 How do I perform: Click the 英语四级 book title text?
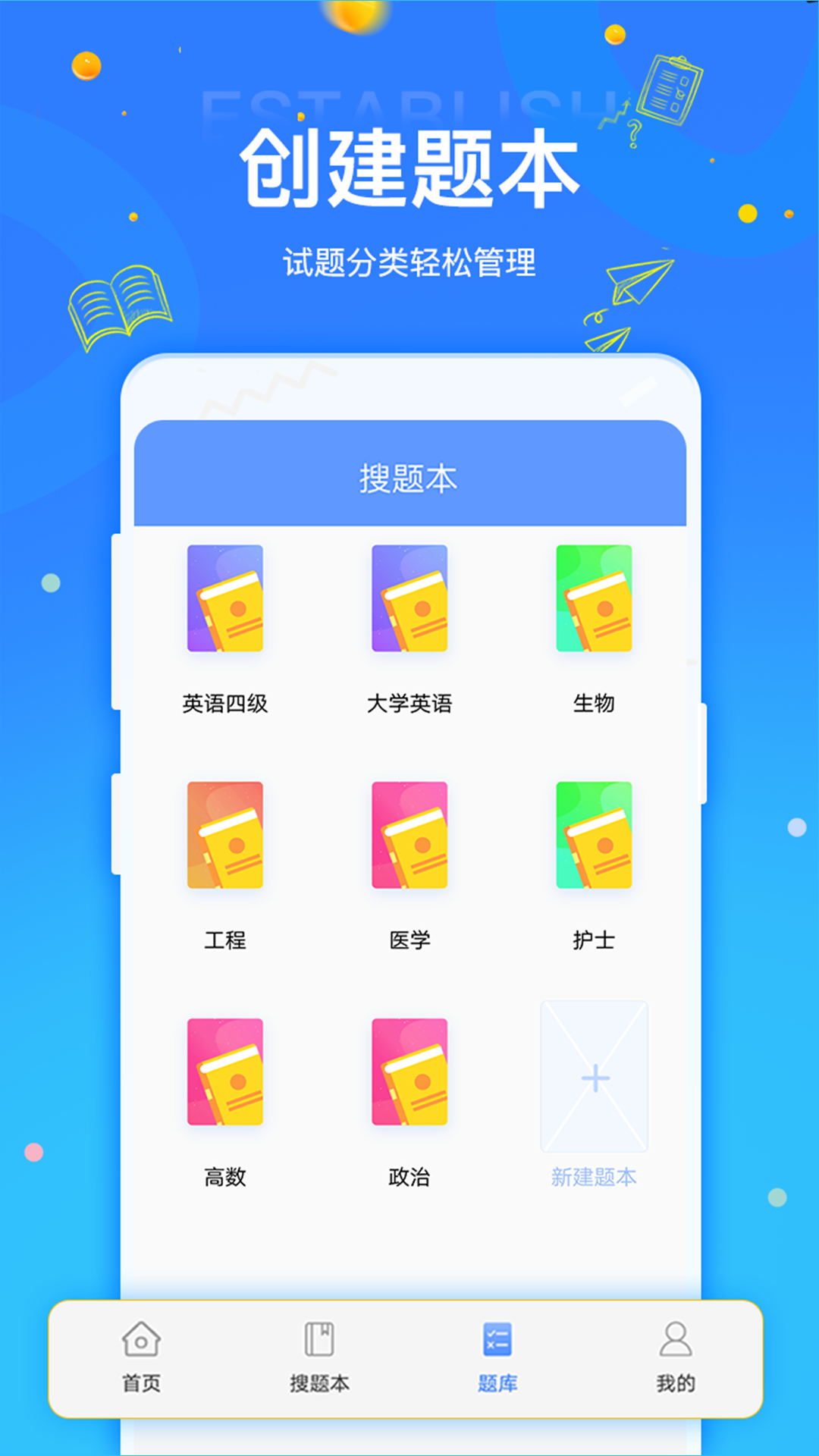click(x=225, y=704)
